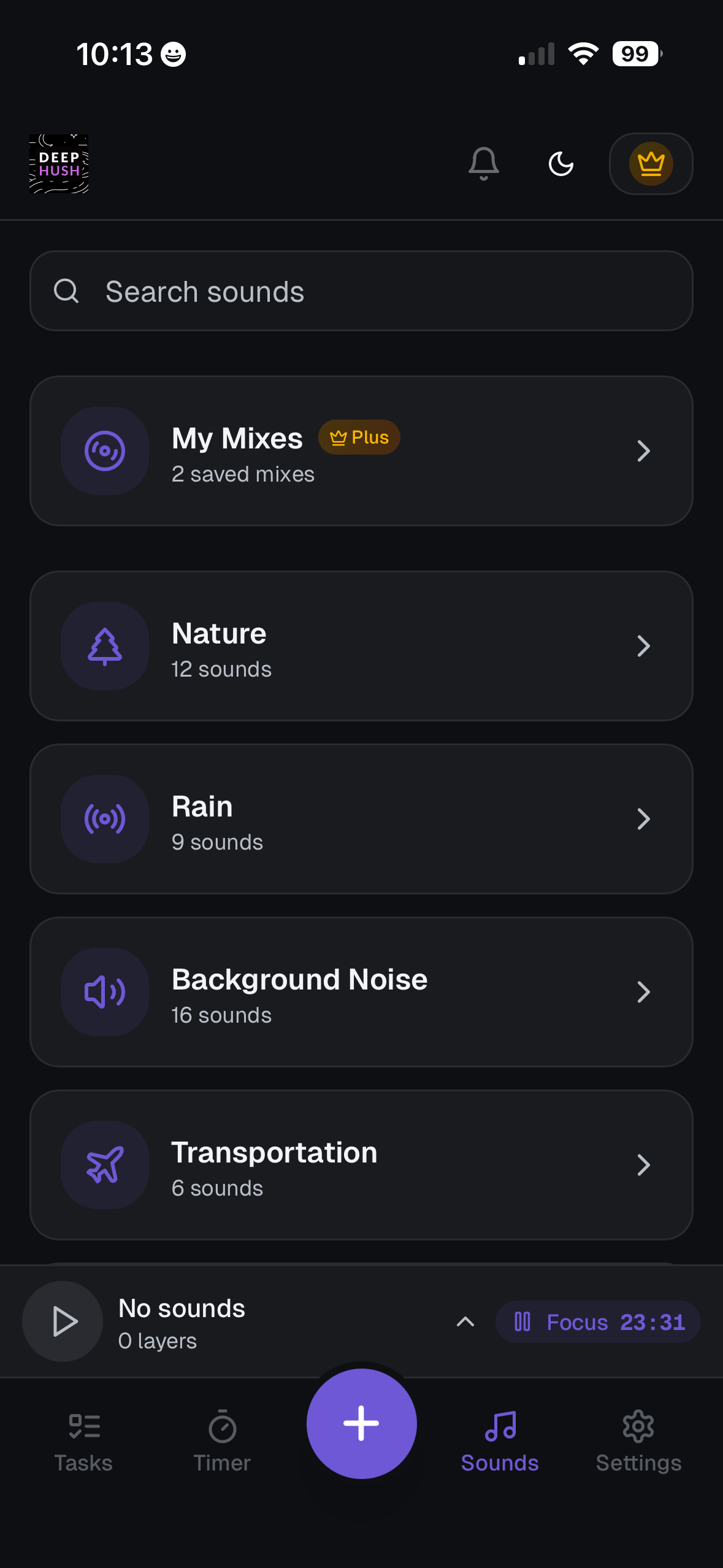Tap the Search sounds field
Screen dimensions: 723x1568
(x=361, y=291)
